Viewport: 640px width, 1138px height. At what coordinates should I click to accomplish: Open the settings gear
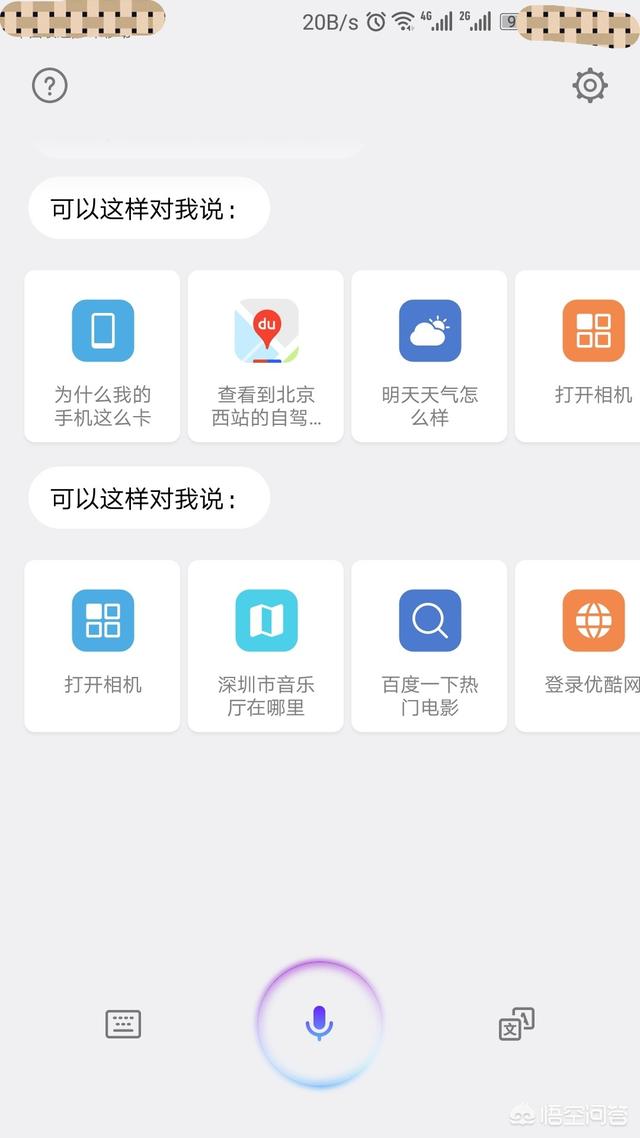[590, 86]
